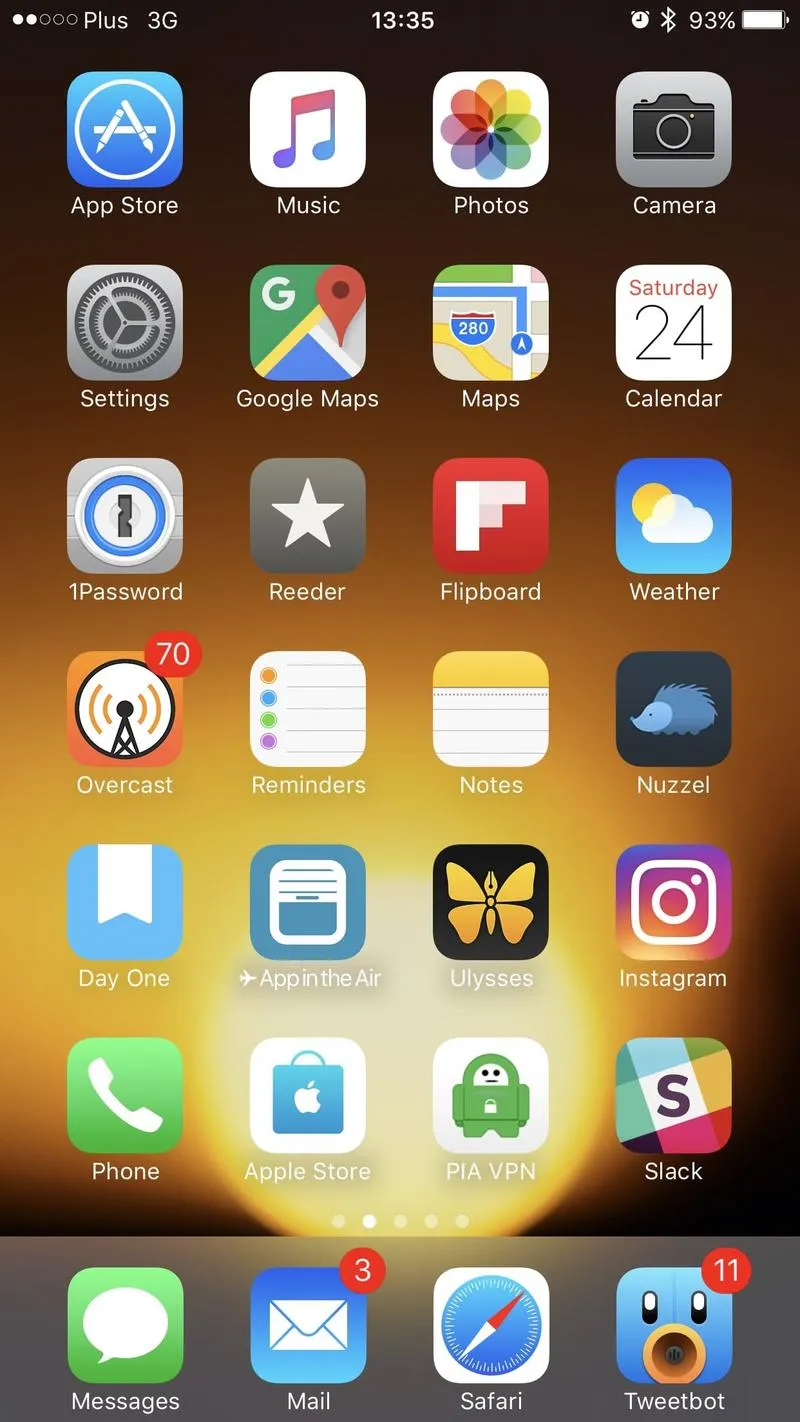Launch Flipboard
The image size is (800, 1422).
pyautogui.click(x=490, y=516)
